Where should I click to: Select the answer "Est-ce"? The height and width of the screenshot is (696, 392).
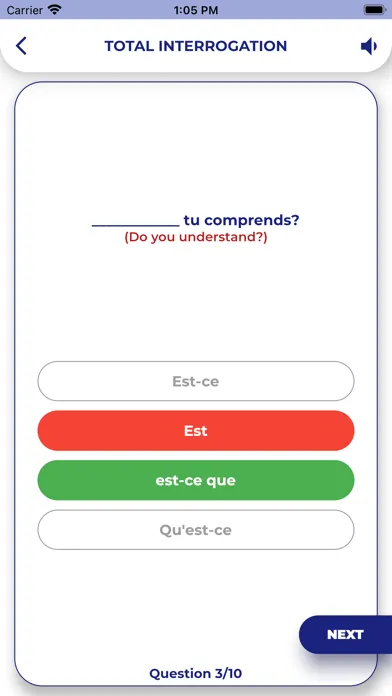click(196, 381)
